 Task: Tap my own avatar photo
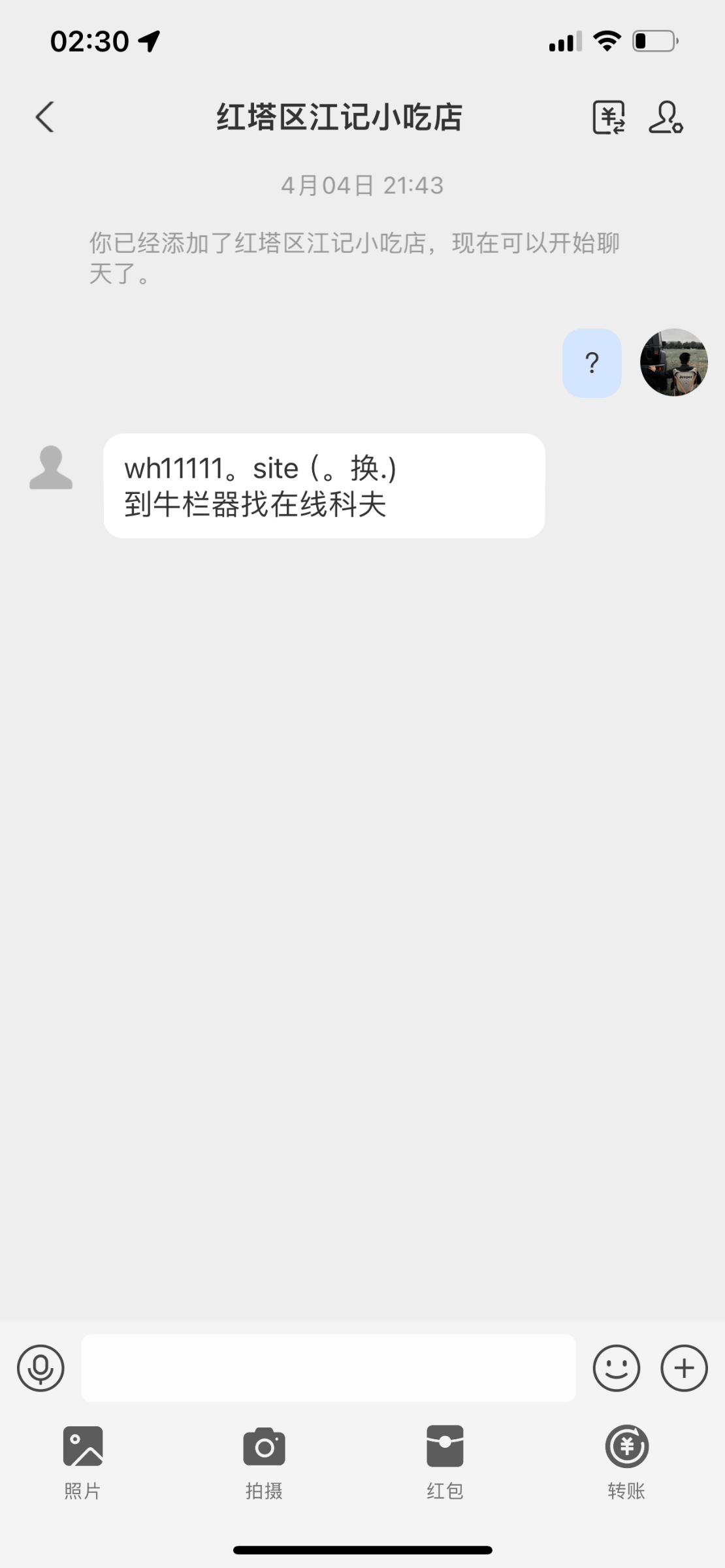click(673, 363)
